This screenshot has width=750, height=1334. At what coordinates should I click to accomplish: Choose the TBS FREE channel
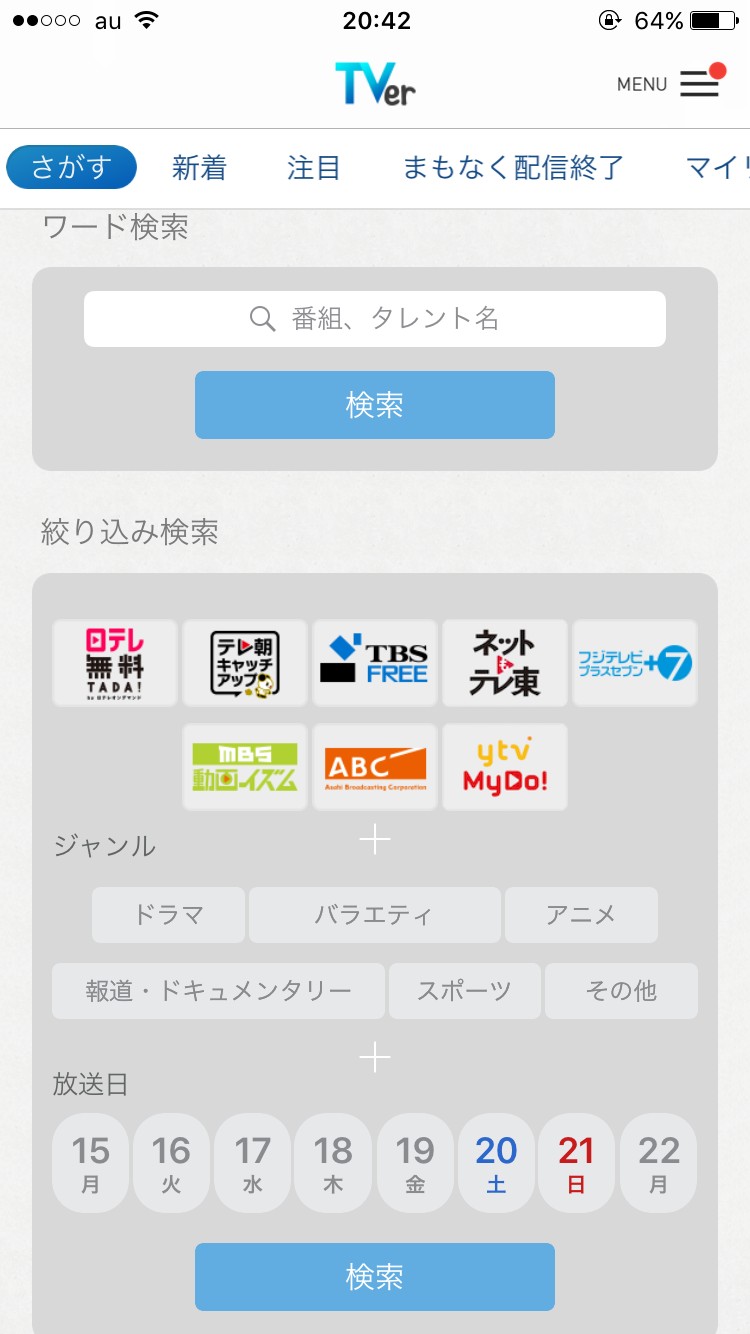click(375, 663)
